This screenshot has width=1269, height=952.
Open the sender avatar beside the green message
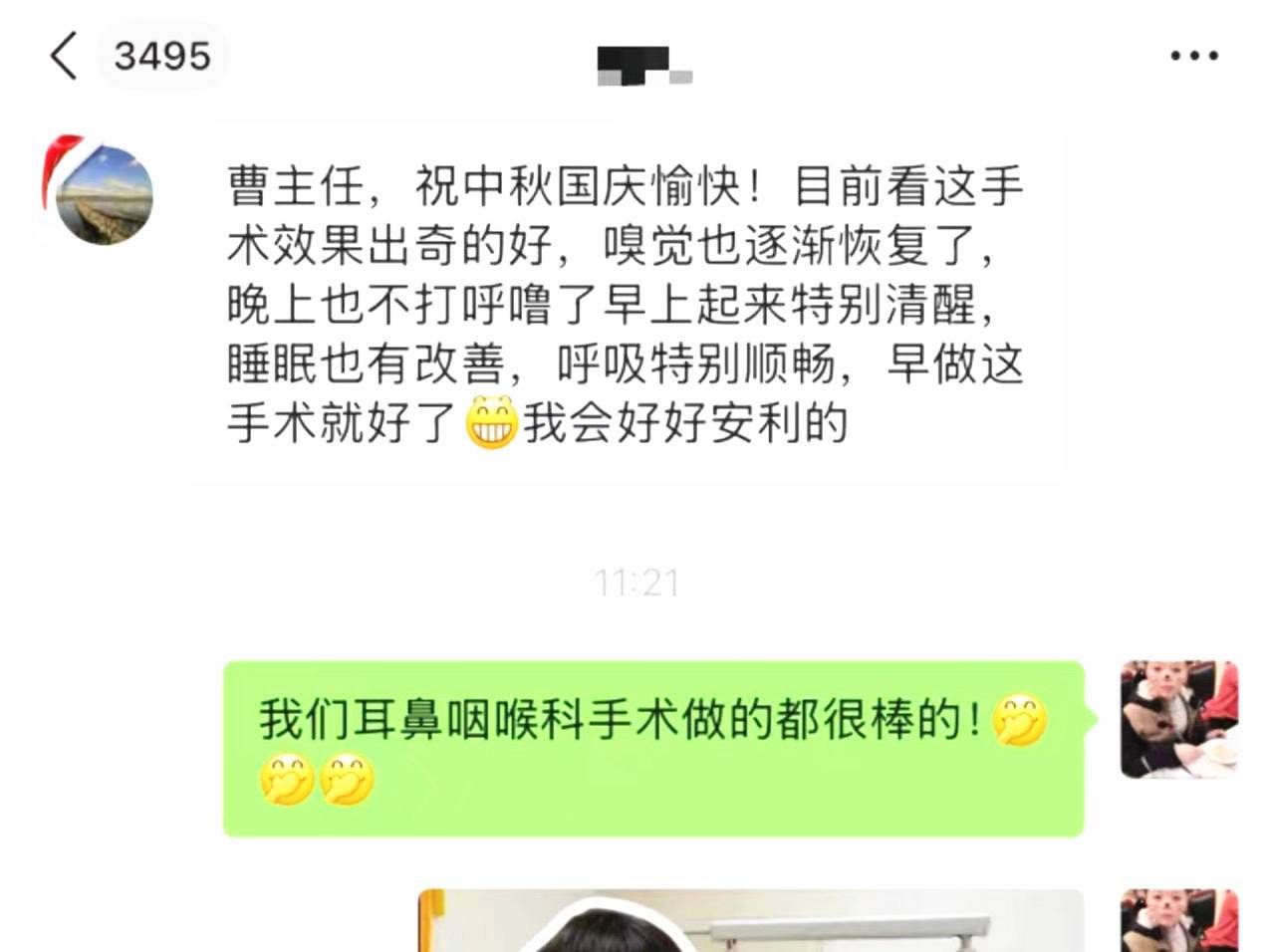coord(1178,719)
